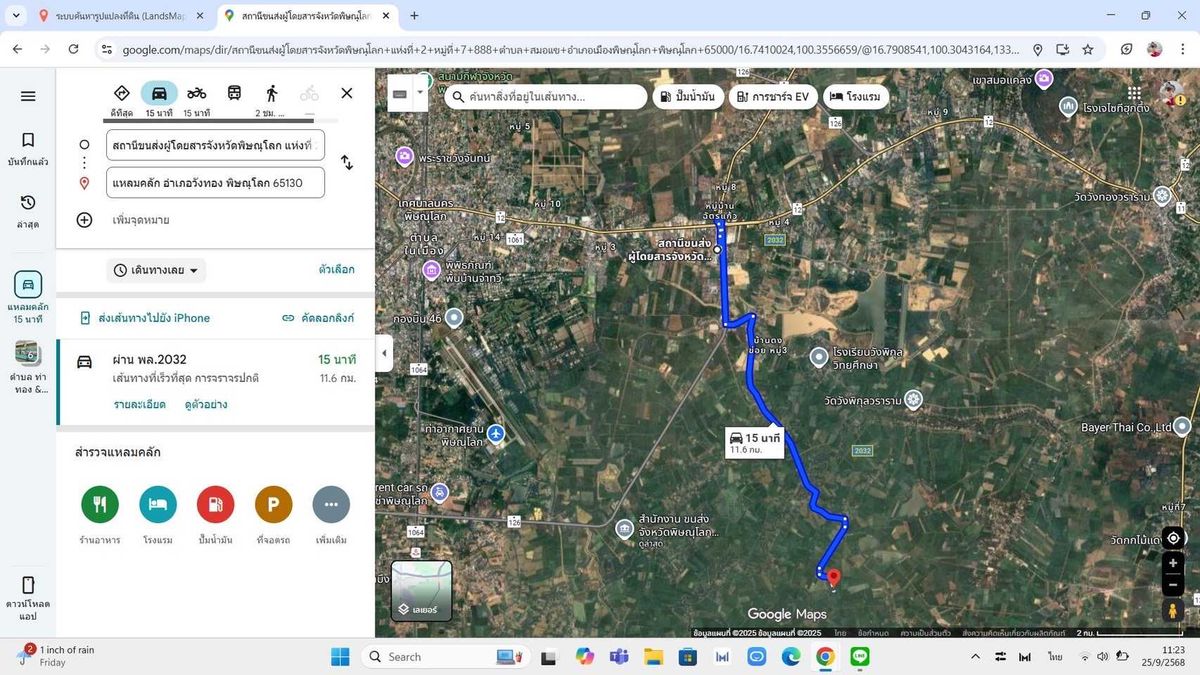Send directions to iPhone
Viewport: 1200px width, 675px height.
(x=145, y=318)
